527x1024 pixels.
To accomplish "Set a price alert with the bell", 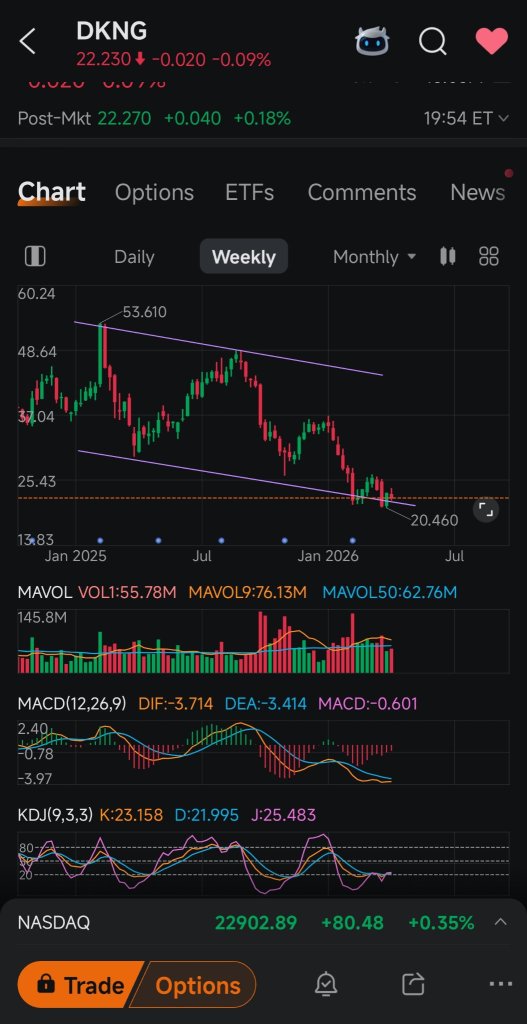I will [325, 984].
